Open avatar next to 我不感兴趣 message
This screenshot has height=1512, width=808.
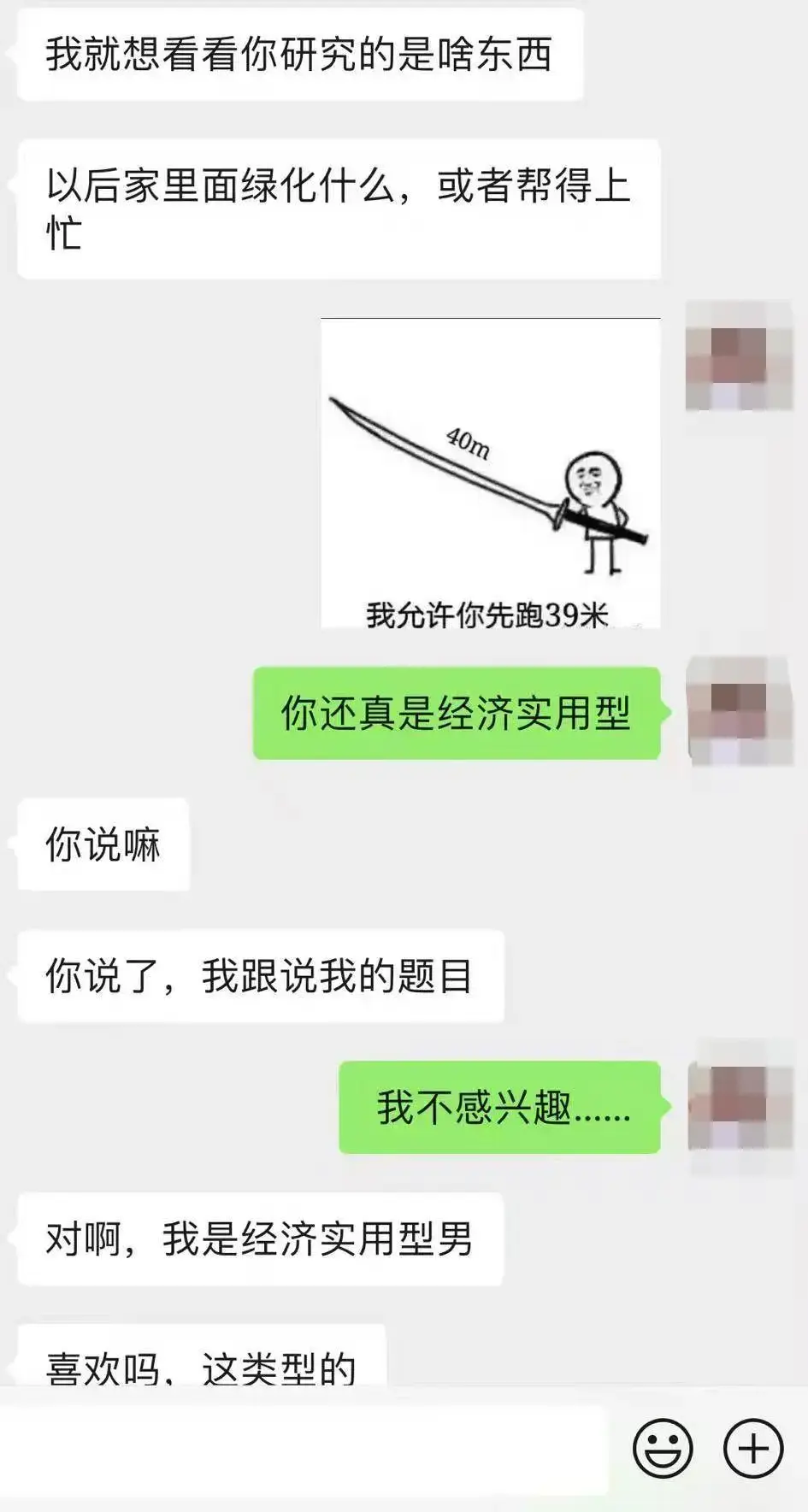tap(739, 1107)
